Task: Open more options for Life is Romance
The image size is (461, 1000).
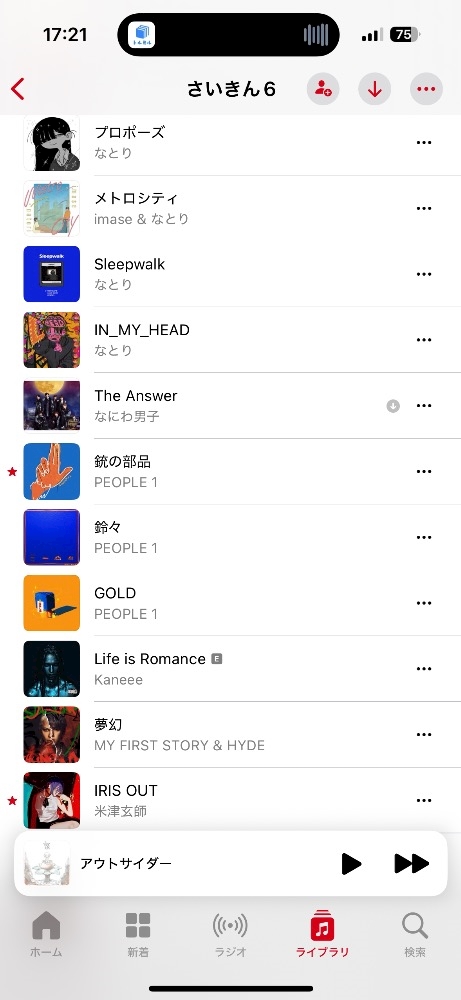Action: pos(424,669)
